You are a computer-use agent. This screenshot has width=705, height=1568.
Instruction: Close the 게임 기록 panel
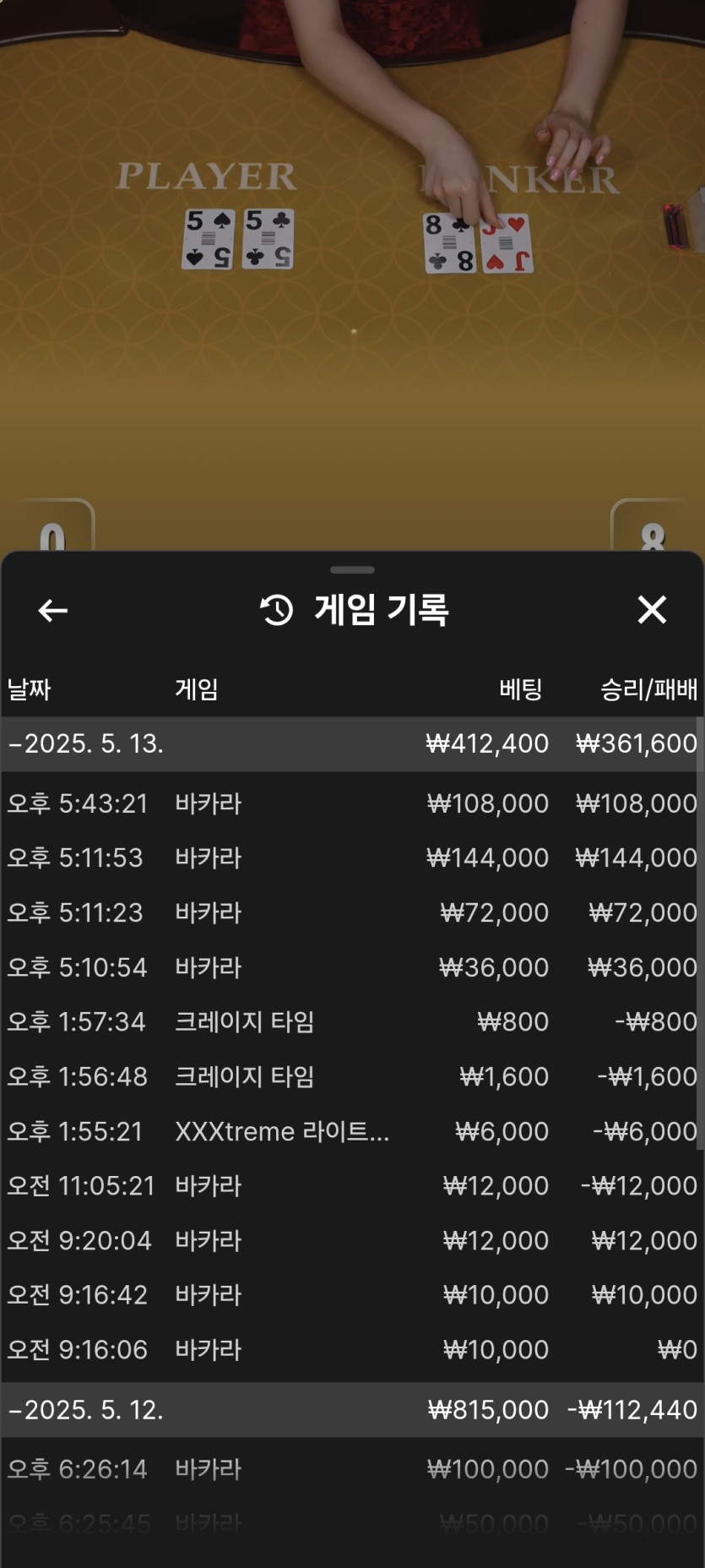652,609
